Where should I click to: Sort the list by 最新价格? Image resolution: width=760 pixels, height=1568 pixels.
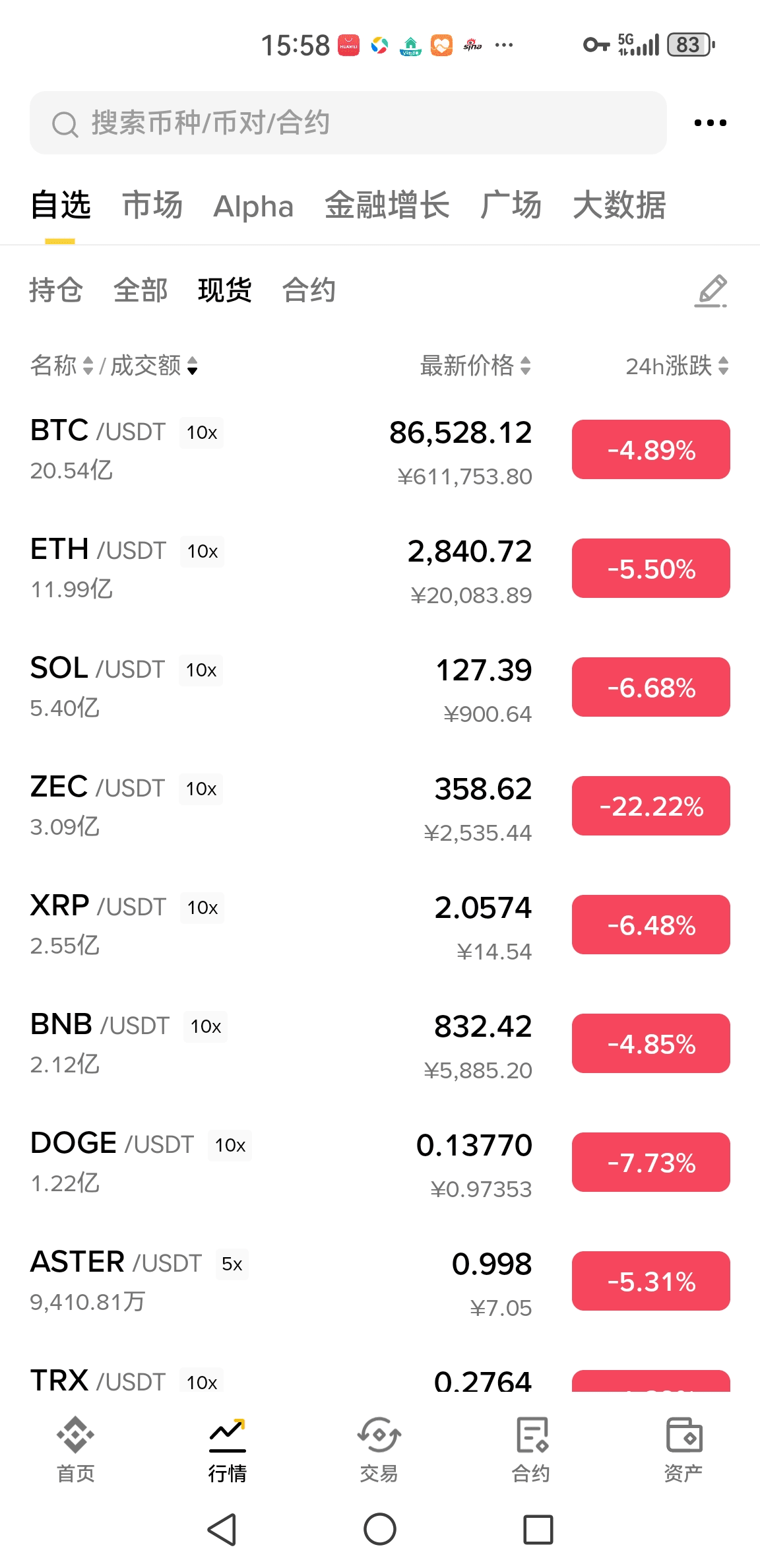click(475, 366)
